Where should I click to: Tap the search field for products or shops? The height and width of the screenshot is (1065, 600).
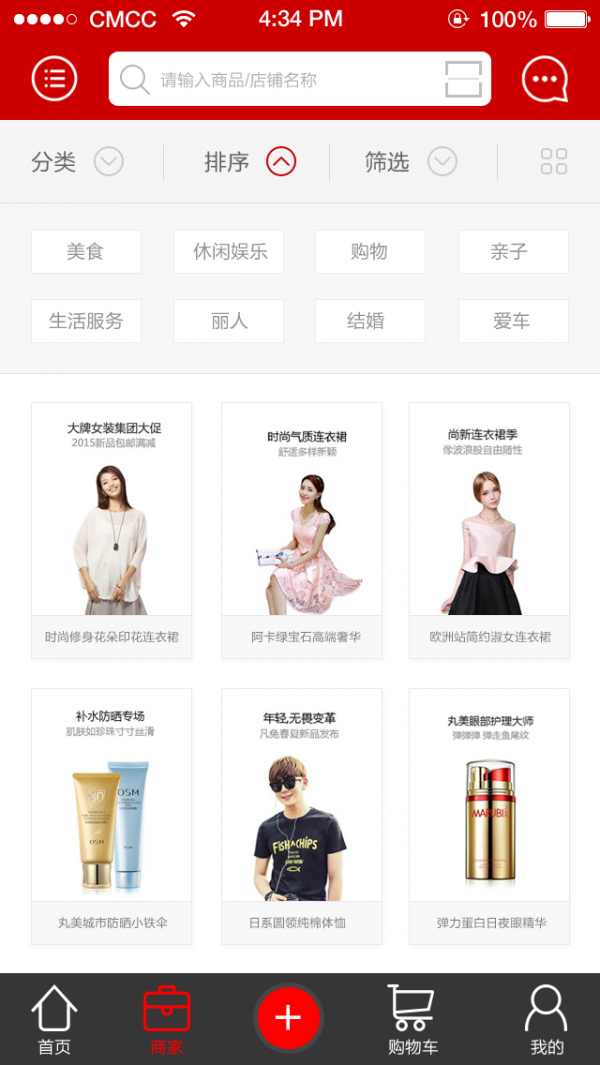tap(280, 79)
